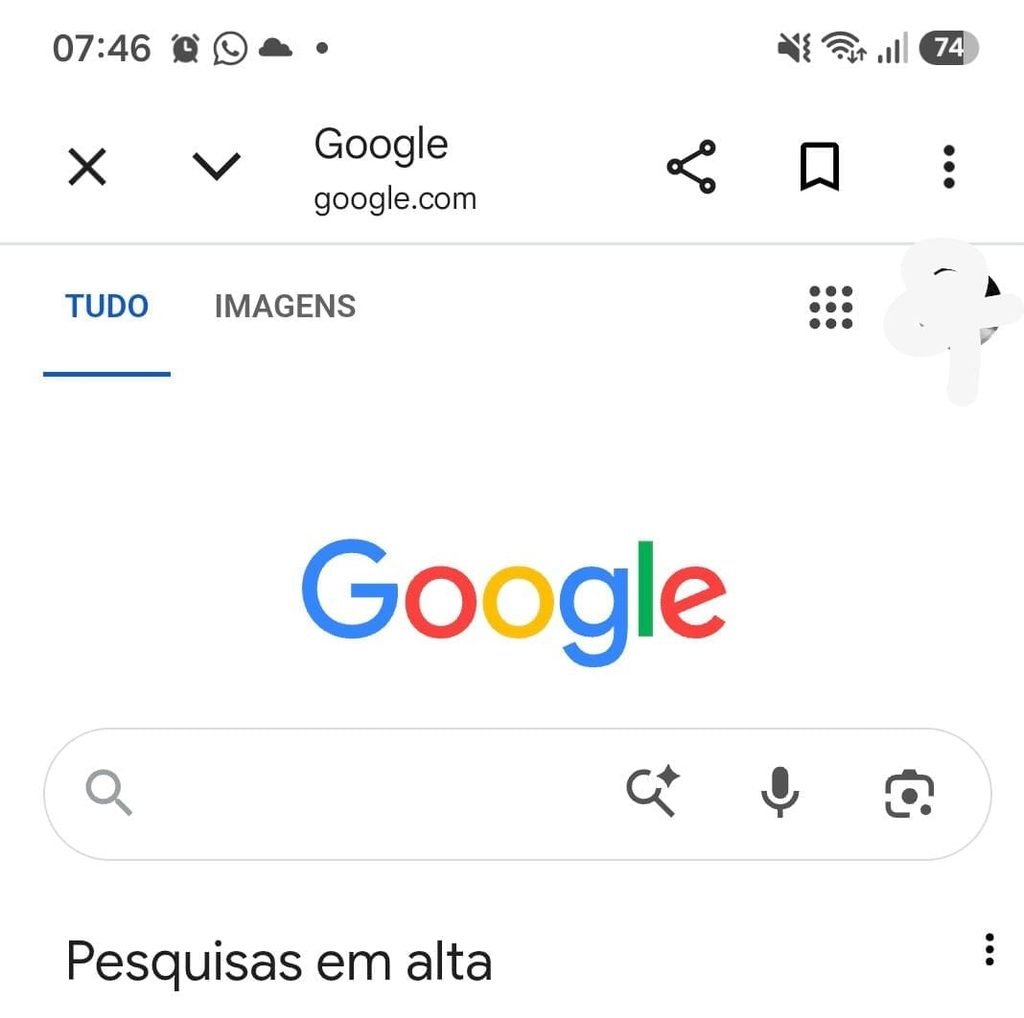Share the google.com page
1024x1018 pixels.
pos(692,167)
